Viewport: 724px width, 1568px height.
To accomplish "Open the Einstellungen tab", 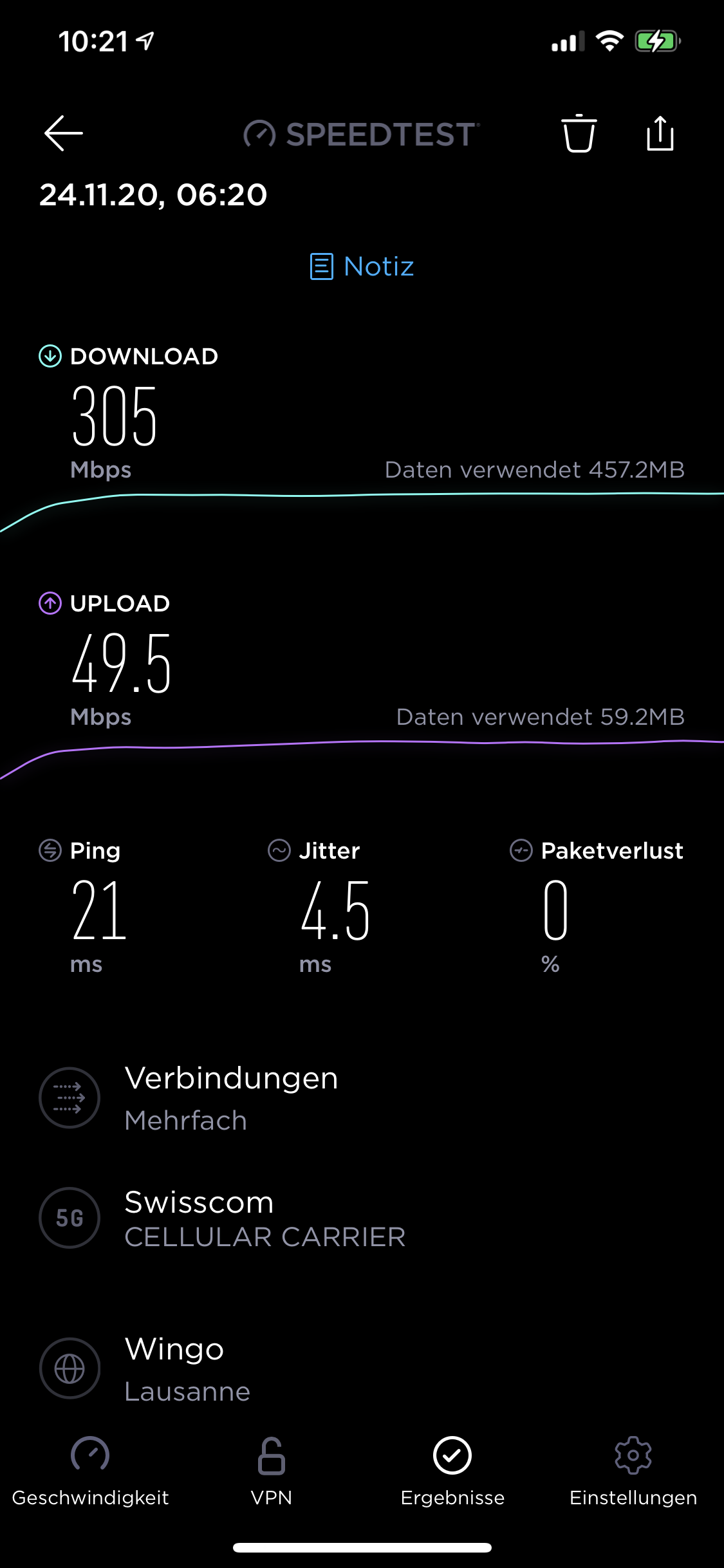I will (633, 1471).
